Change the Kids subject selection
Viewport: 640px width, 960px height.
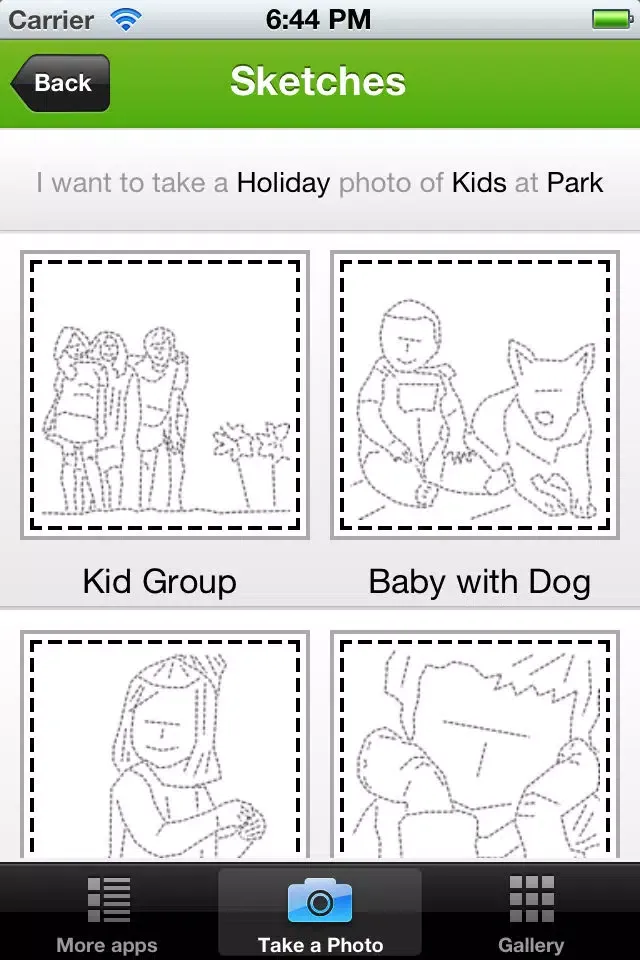[x=479, y=183]
